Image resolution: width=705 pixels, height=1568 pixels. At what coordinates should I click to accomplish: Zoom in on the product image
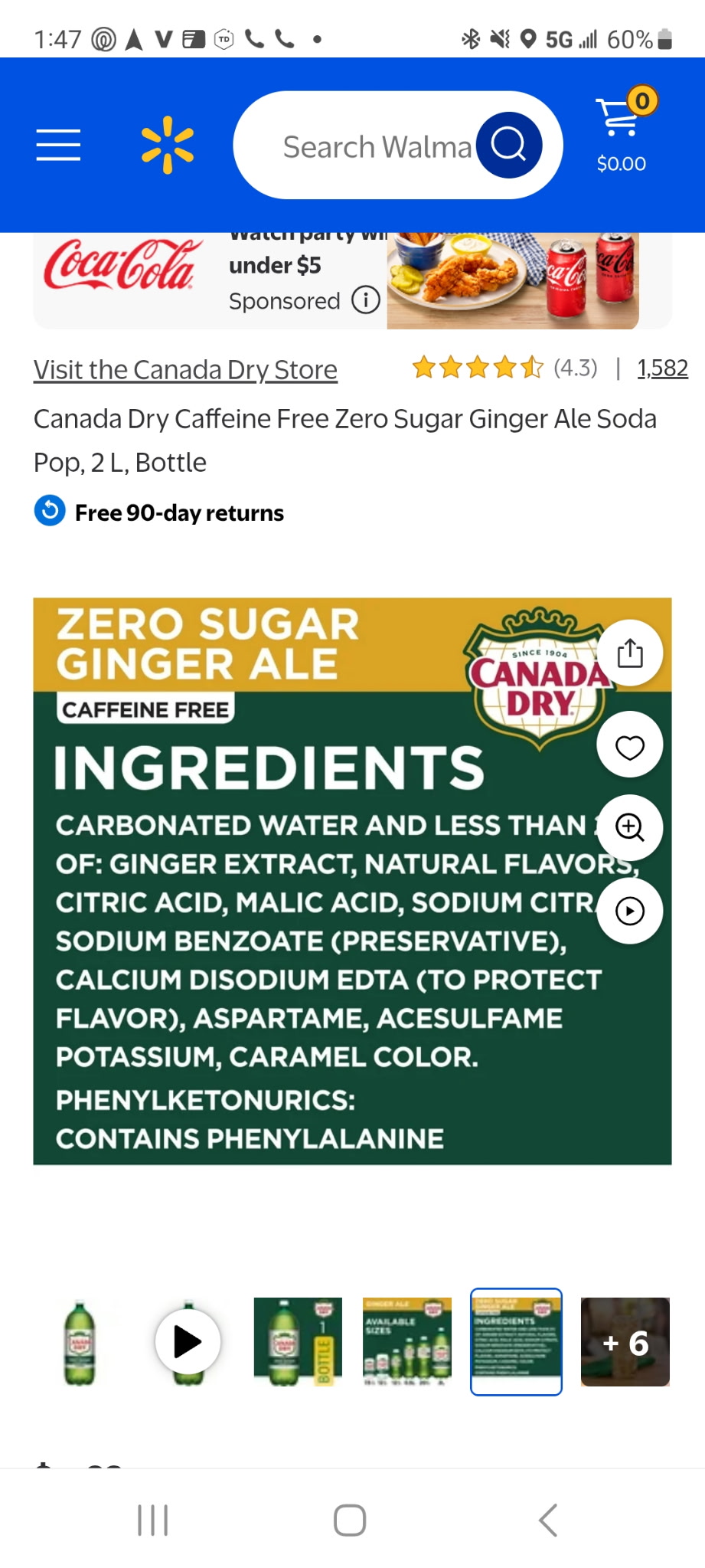[x=630, y=828]
